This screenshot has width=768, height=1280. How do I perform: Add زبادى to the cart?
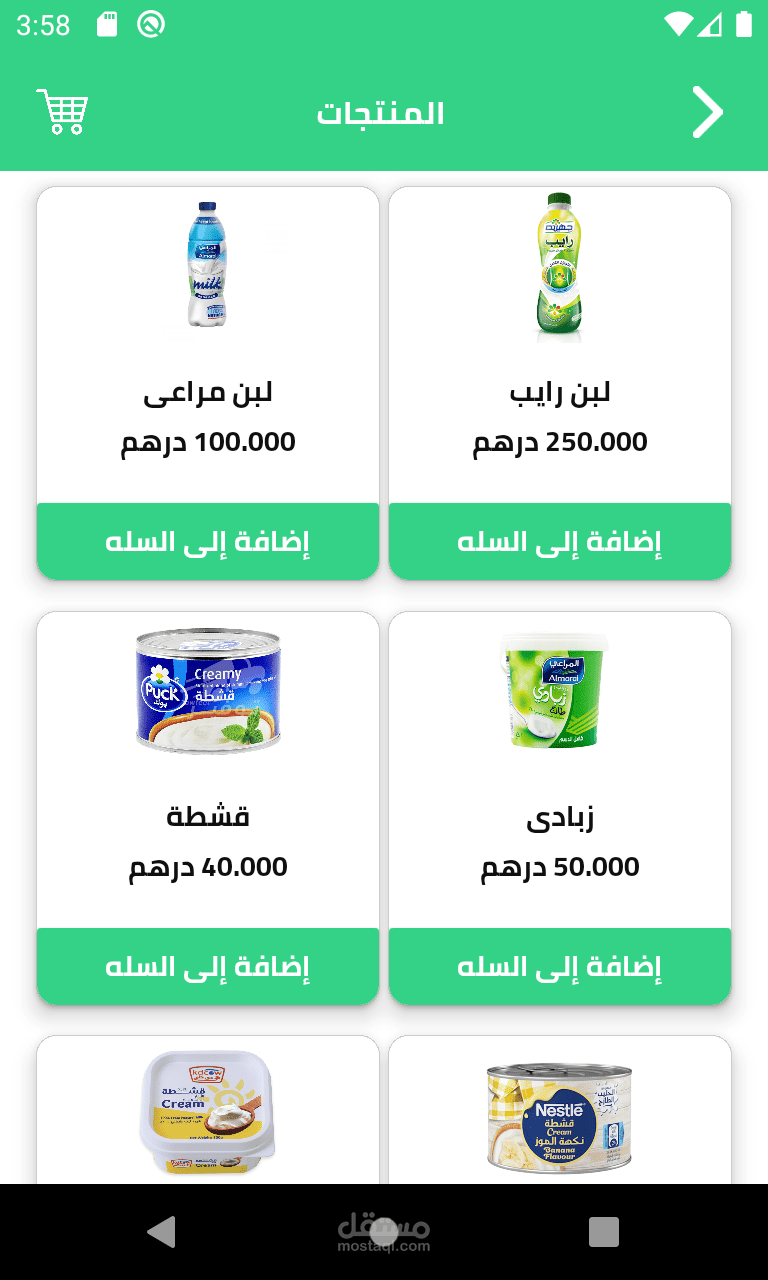[x=560, y=966]
